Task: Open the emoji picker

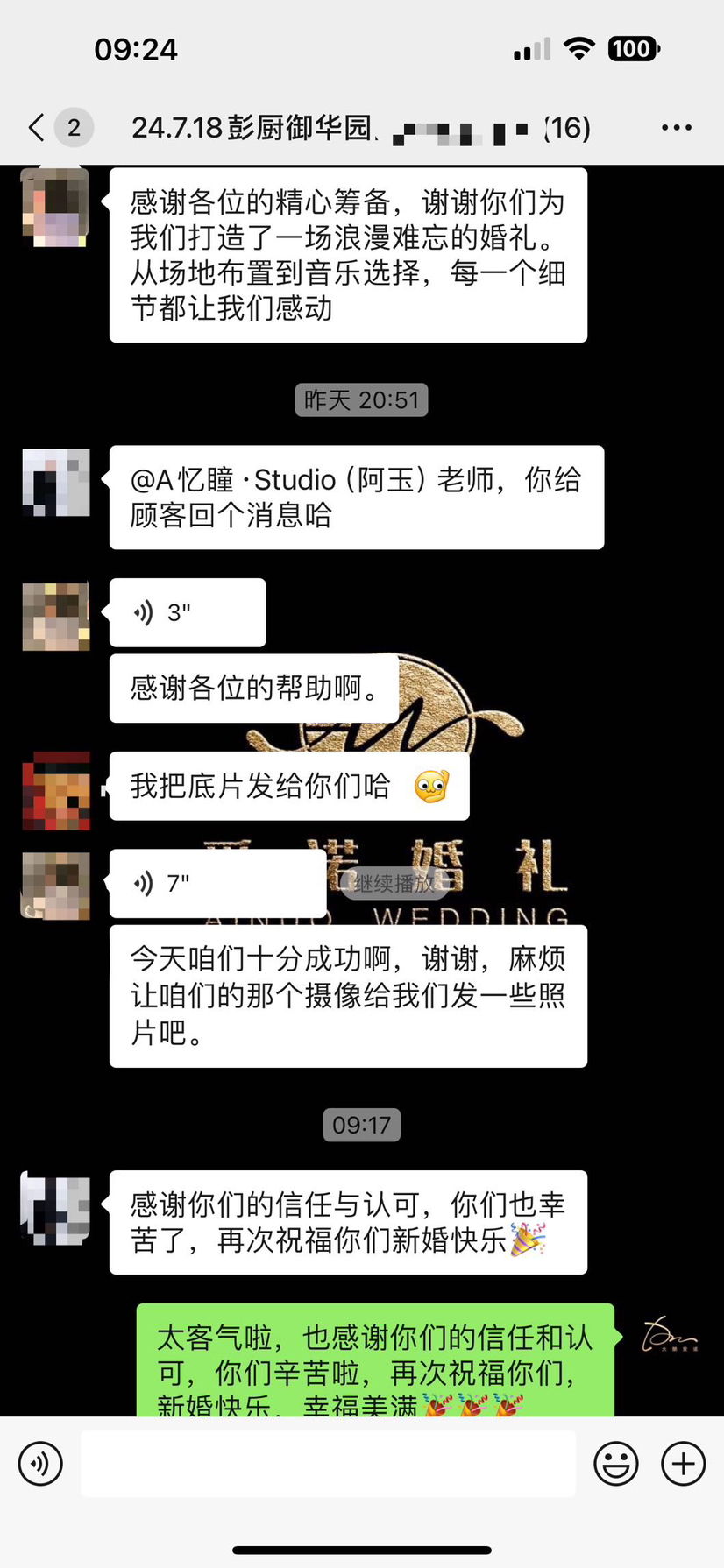Action: pos(616,1463)
